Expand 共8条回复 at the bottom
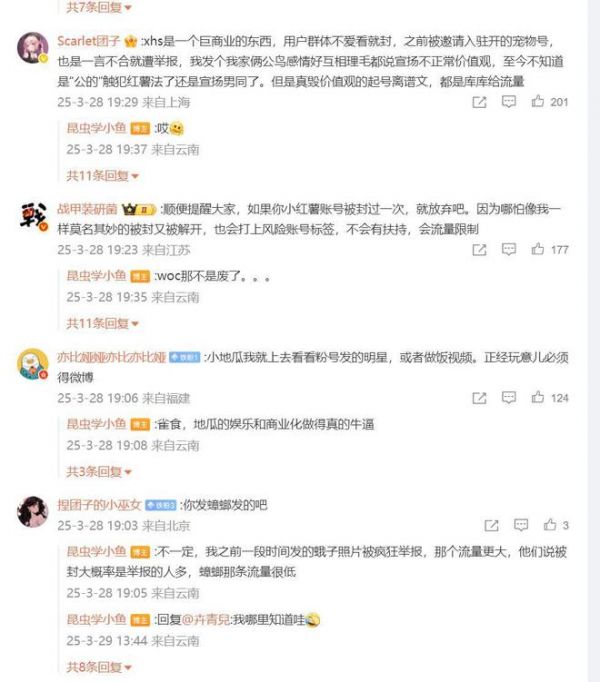Image resolution: width=600 pixels, height=682 pixels. 94,666
